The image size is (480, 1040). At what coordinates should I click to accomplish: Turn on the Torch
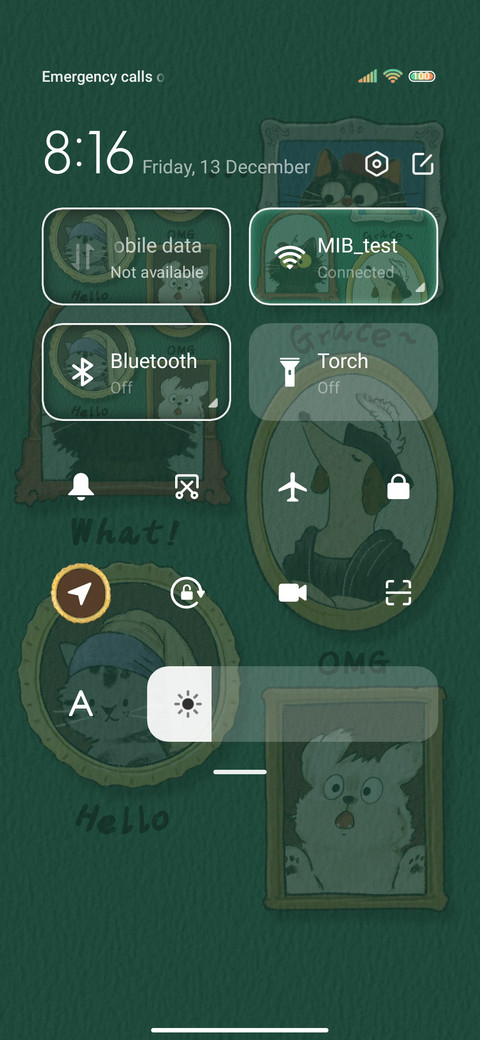coord(343,371)
